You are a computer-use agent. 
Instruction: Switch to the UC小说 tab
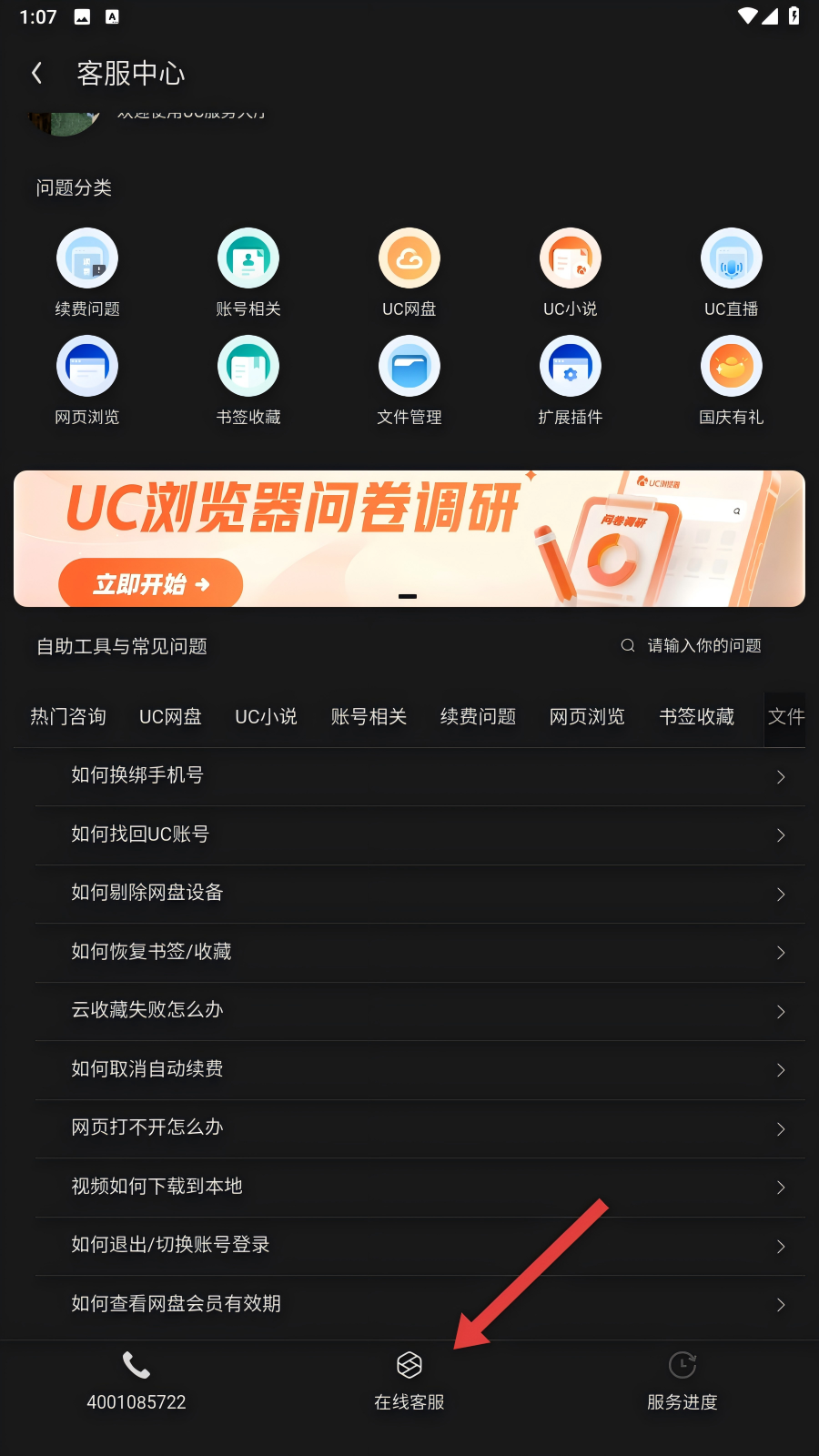[x=266, y=717]
